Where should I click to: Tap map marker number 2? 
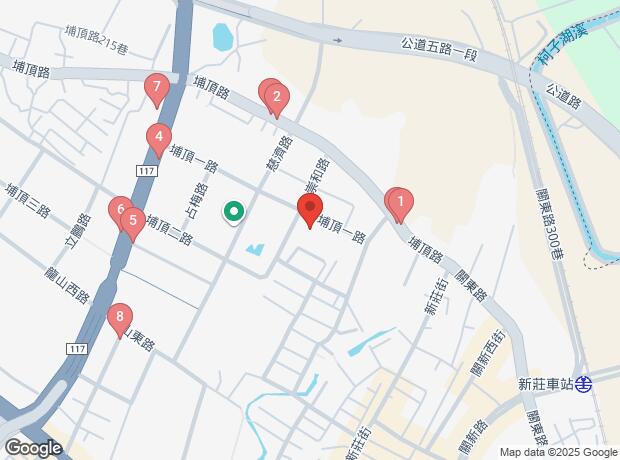pos(277,99)
